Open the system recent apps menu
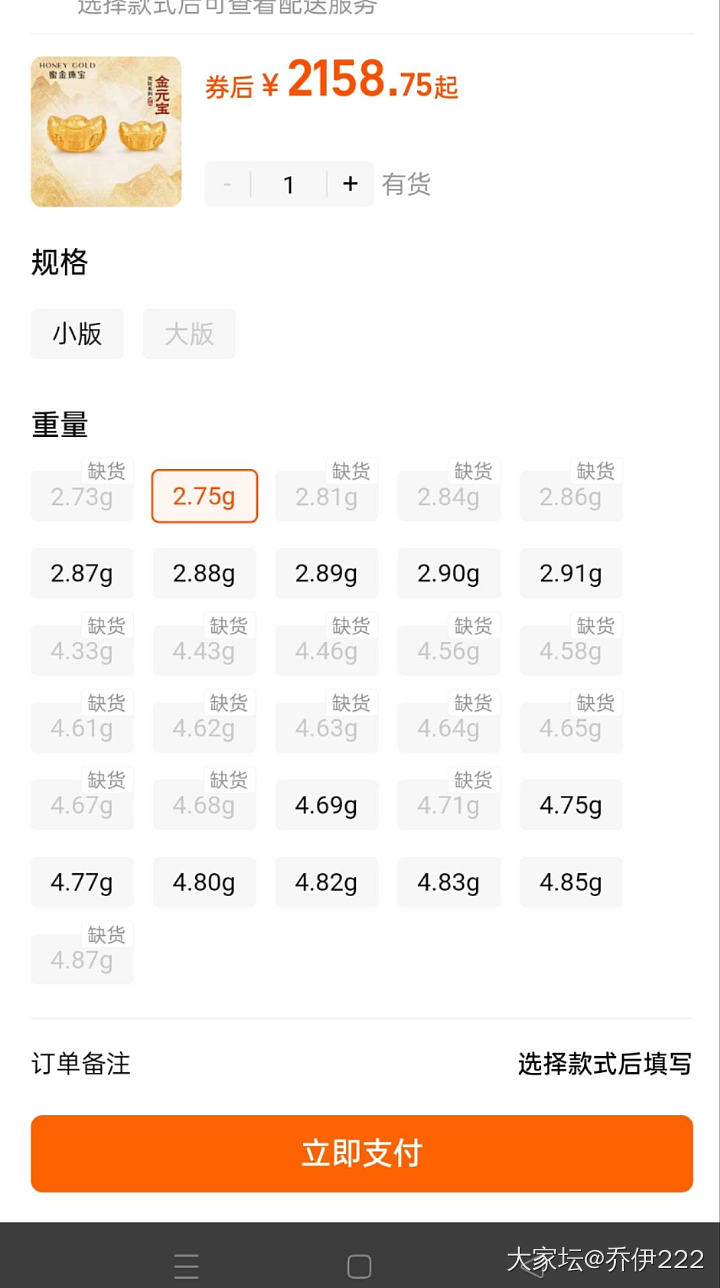The width and height of the screenshot is (720, 1288). (x=186, y=1266)
